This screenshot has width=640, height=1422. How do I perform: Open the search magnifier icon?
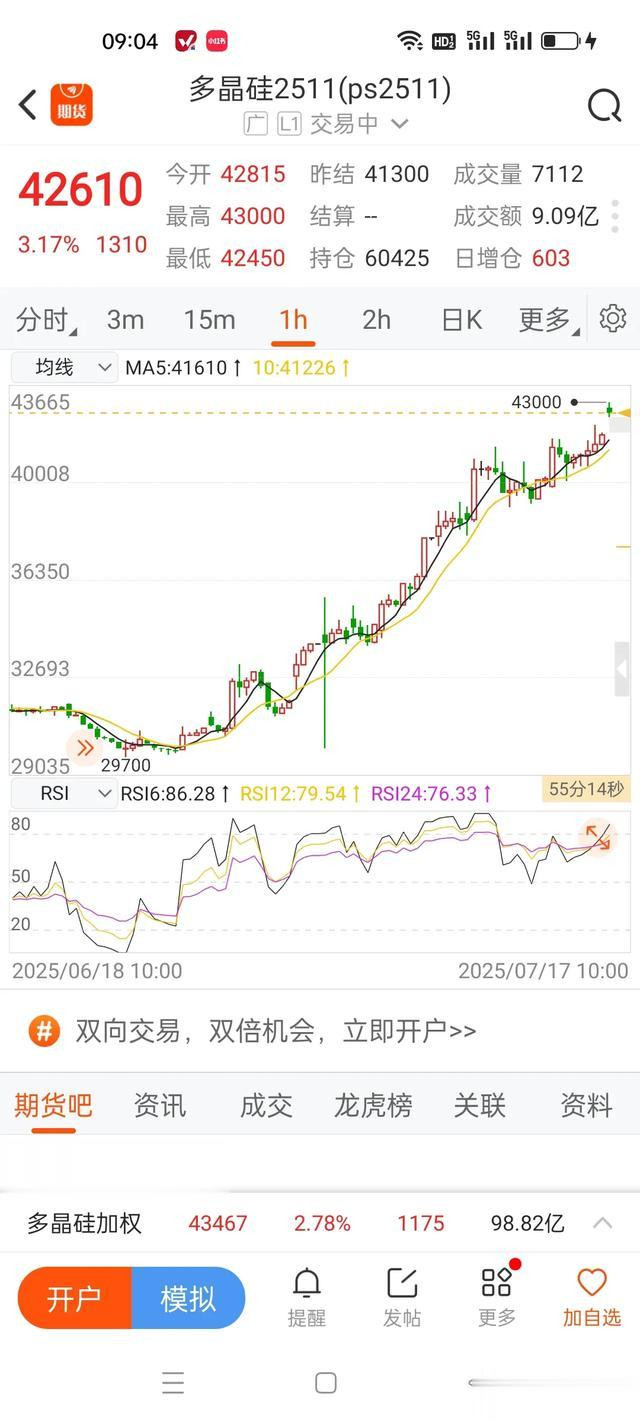click(604, 105)
